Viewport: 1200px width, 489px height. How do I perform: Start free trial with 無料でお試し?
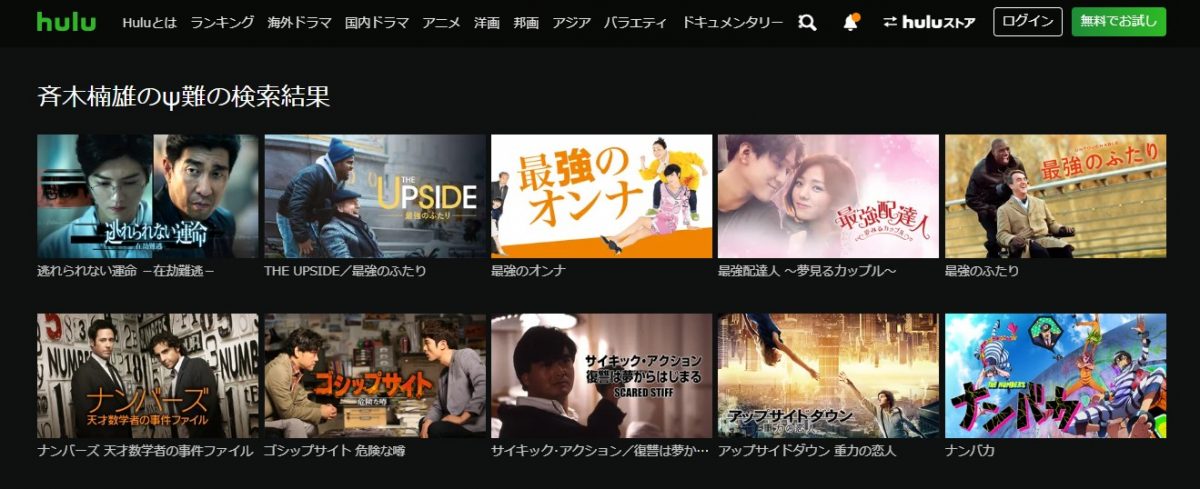click(1118, 22)
